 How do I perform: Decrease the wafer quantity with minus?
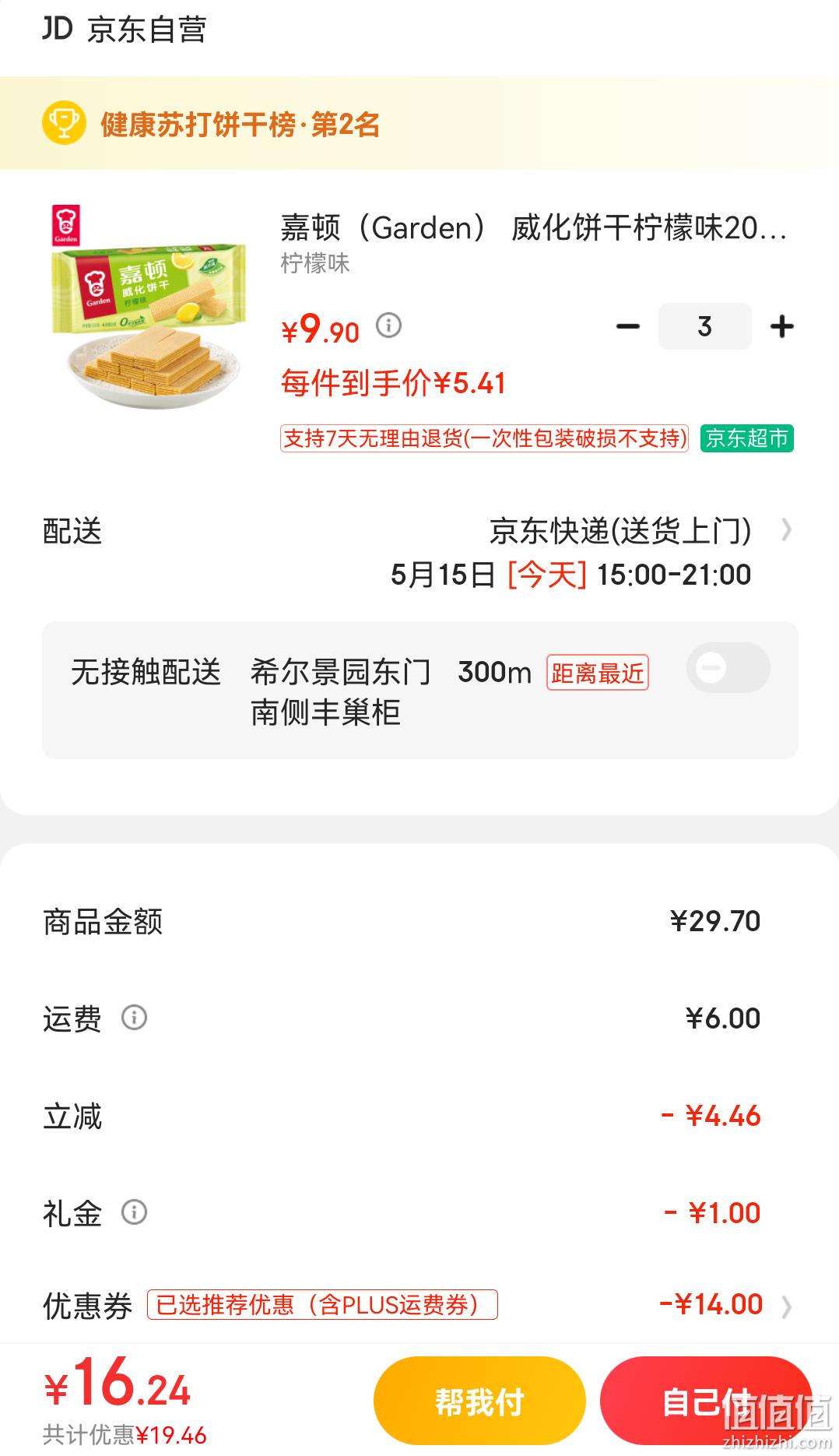click(x=628, y=326)
